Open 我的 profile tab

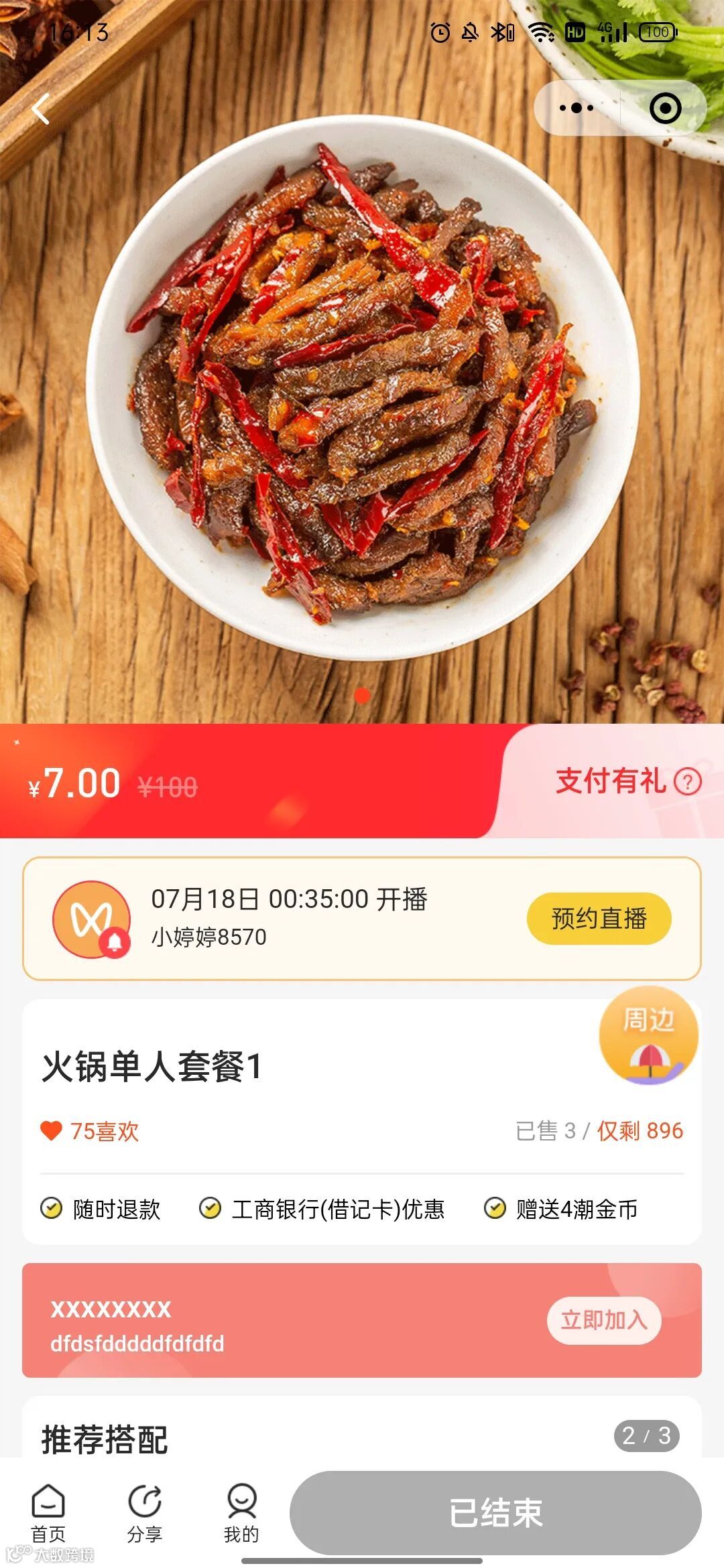[x=241, y=1513]
